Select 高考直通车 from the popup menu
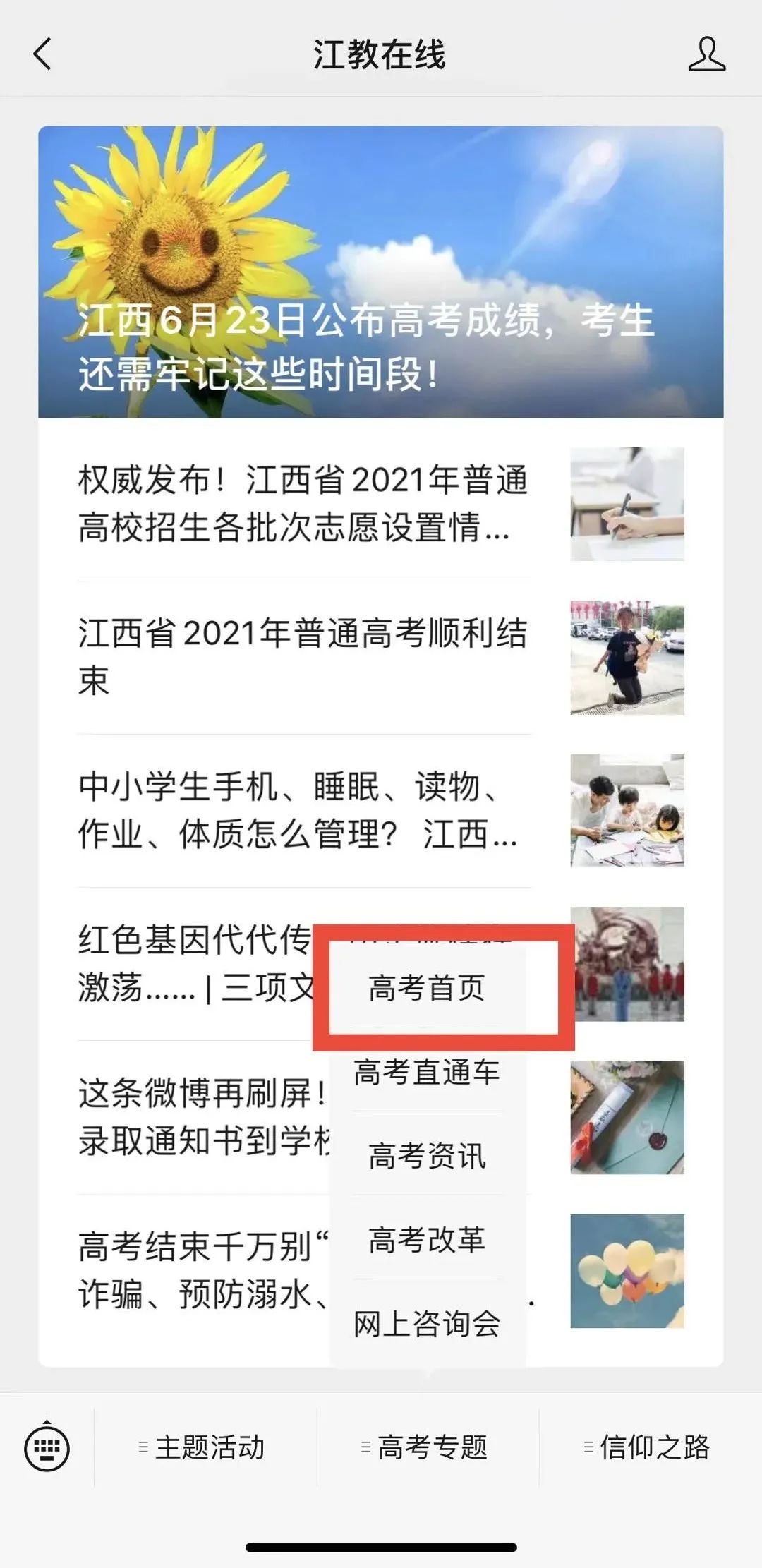This screenshot has height=1568, width=762. point(427,1072)
